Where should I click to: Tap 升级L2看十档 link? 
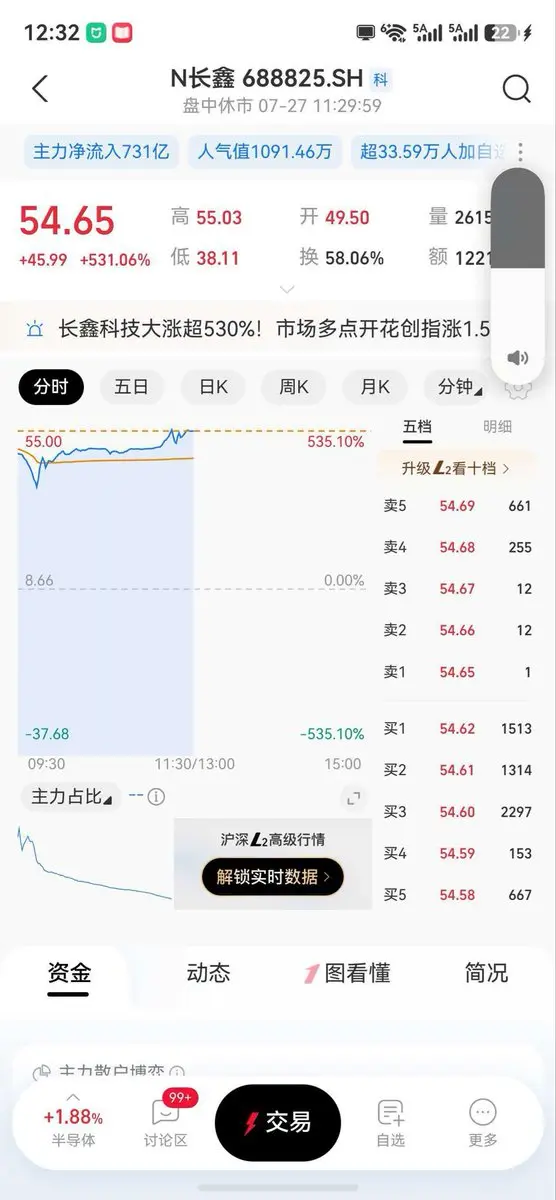click(456, 467)
